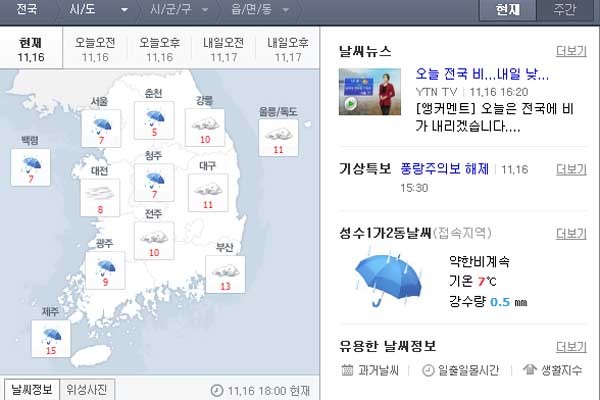600x400 pixels.
Task: Open the 시/군/구 district dropdown
Action: pos(172,10)
